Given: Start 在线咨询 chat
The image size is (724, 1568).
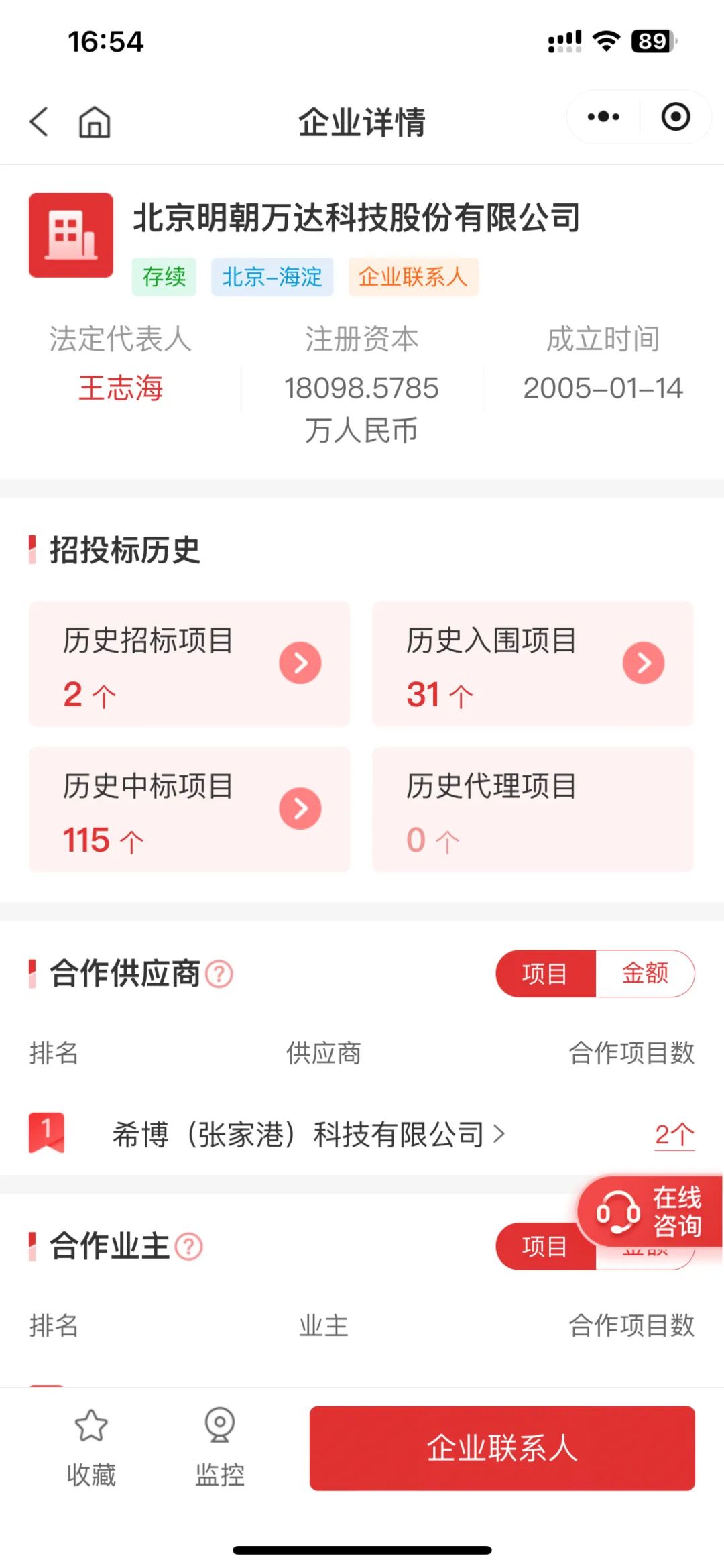Looking at the screenshot, I should [x=649, y=1211].
